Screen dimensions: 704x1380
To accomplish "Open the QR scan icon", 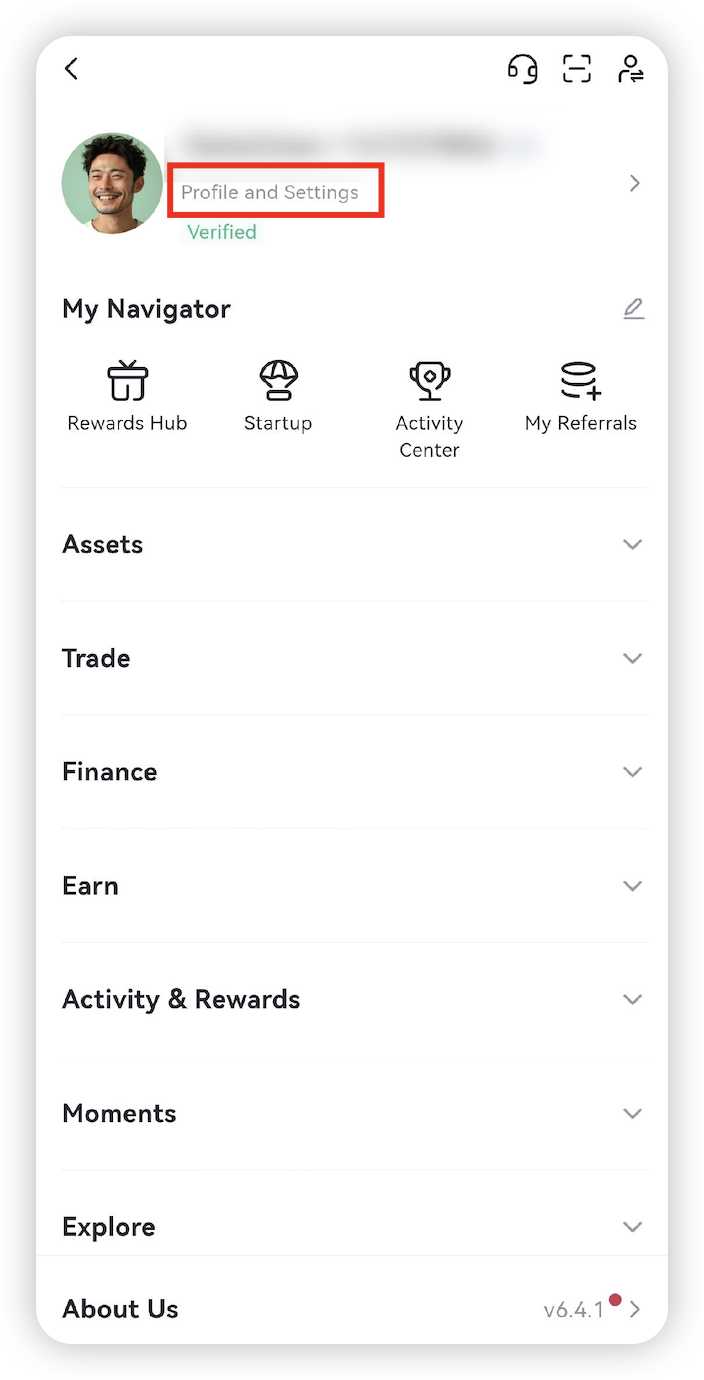I will click(577, 68).
